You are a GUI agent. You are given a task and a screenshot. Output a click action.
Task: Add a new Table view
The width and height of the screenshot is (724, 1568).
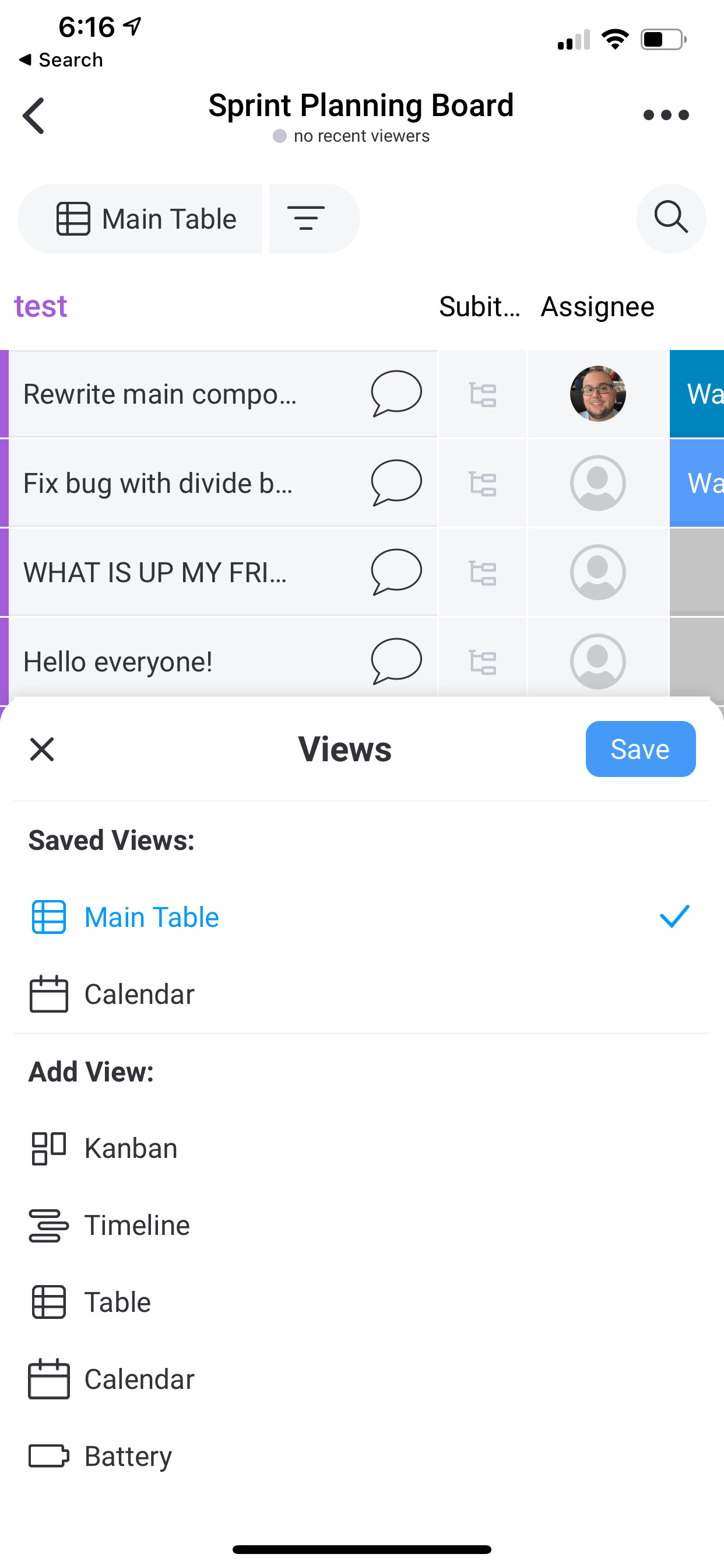pyautogui.click(x=362, y=1302)
